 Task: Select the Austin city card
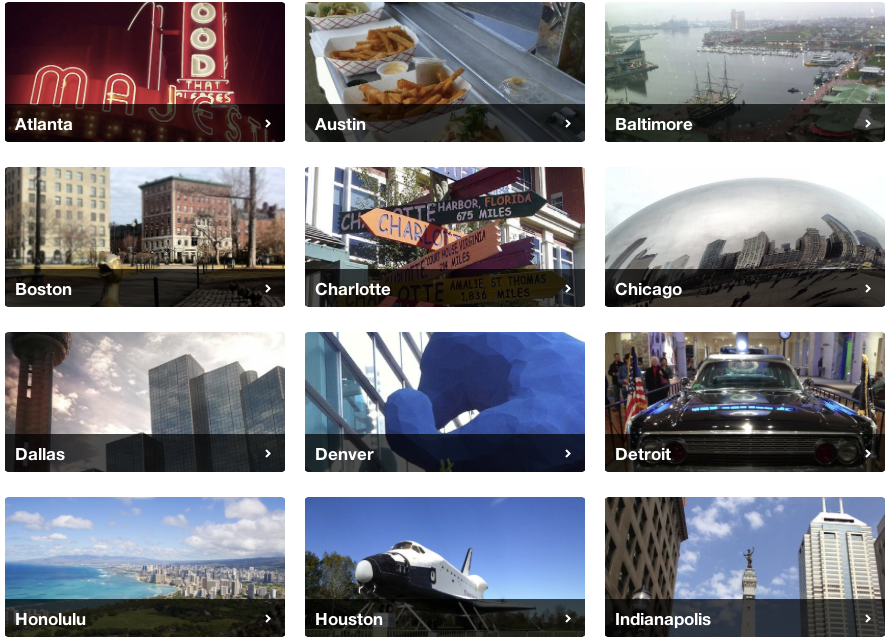[445, 72]
